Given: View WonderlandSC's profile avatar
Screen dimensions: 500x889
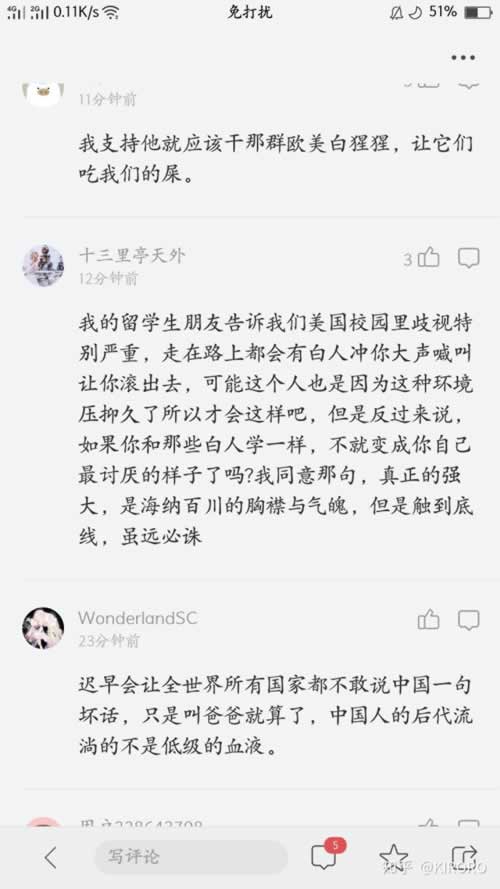Looking at the screenshot, I should coord(43,628).
